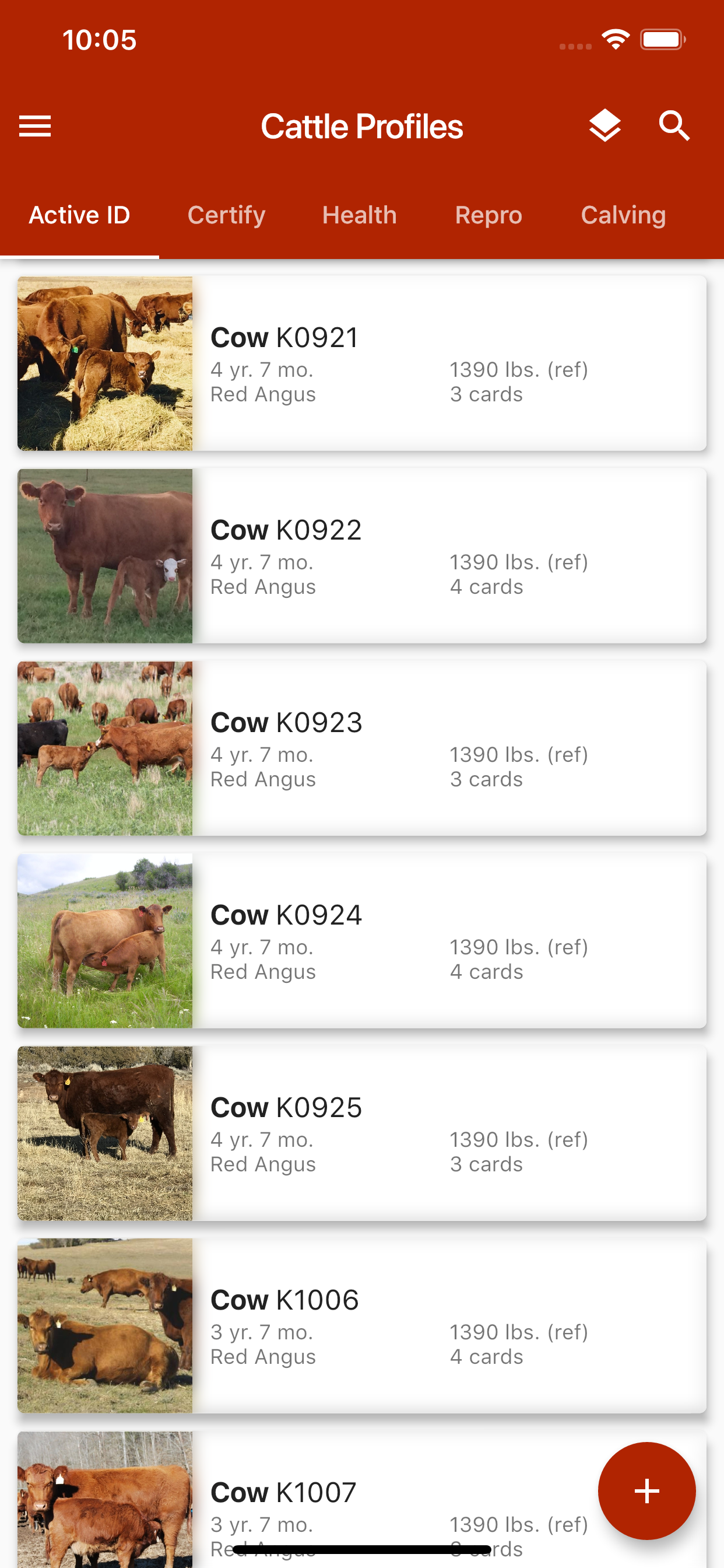Add a new cattle profile

(646, 1490)
